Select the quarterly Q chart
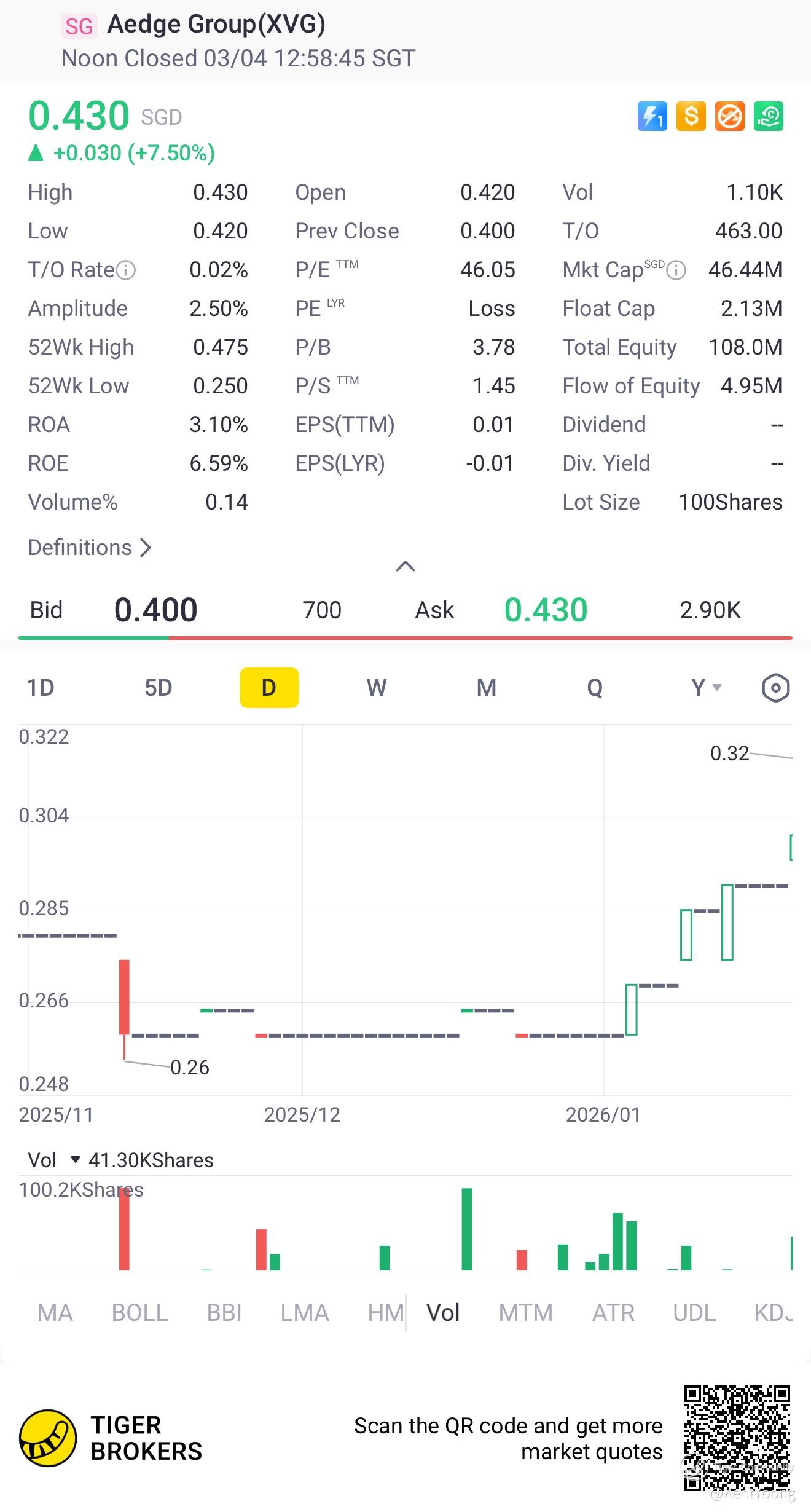Screen dimensions: 811x1512 point(595,688)
